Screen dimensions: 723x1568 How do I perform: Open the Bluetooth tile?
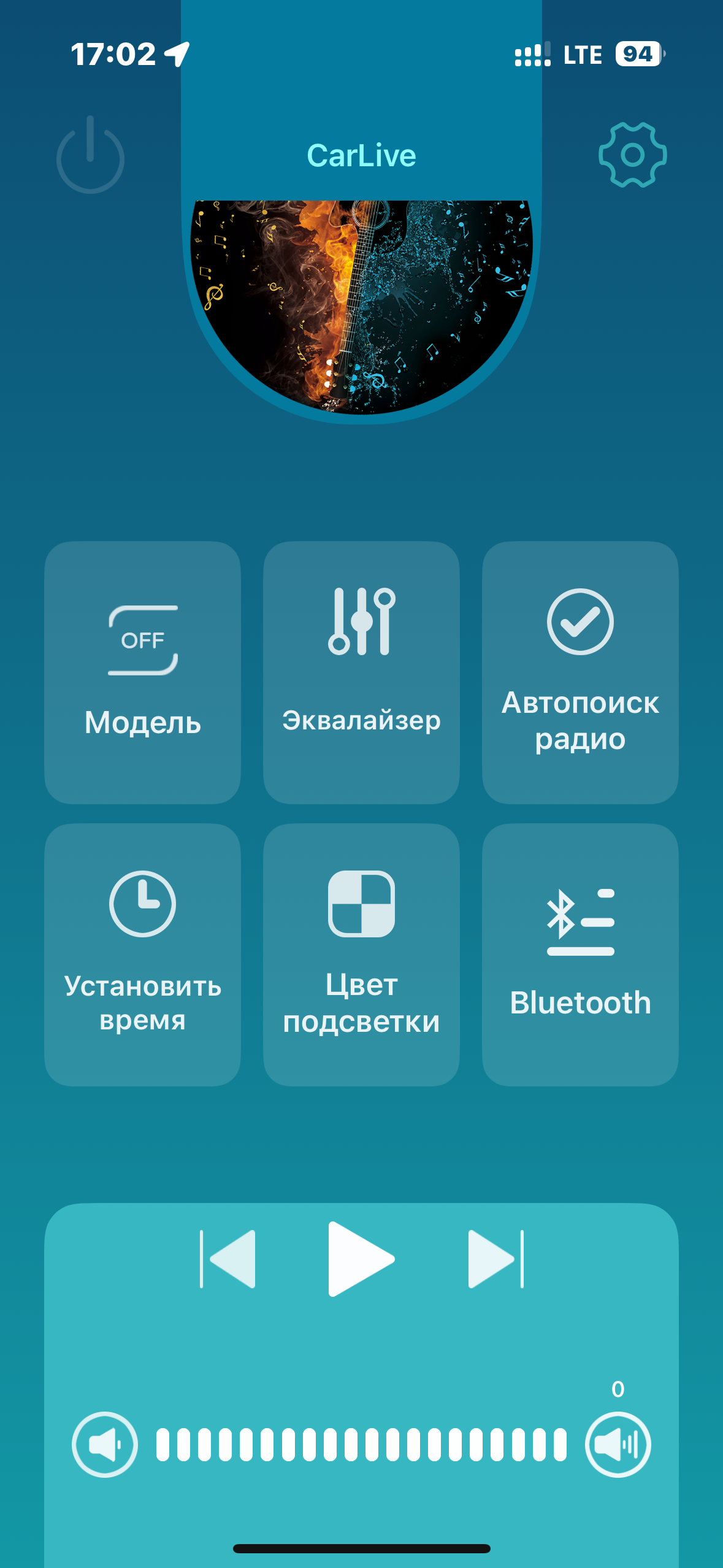[580, 954]
